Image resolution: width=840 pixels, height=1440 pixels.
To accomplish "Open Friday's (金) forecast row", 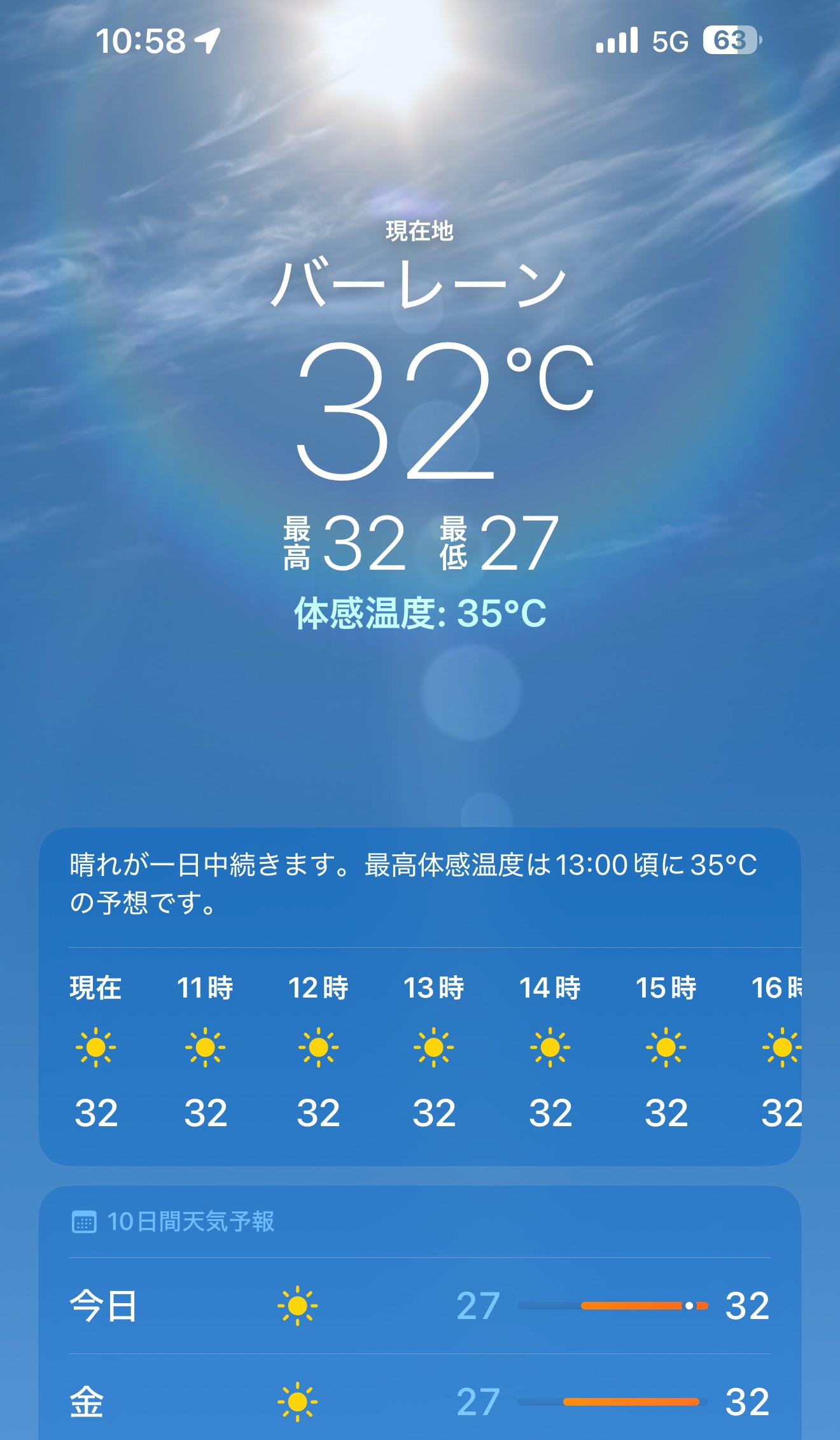I will coord(419,1401).
